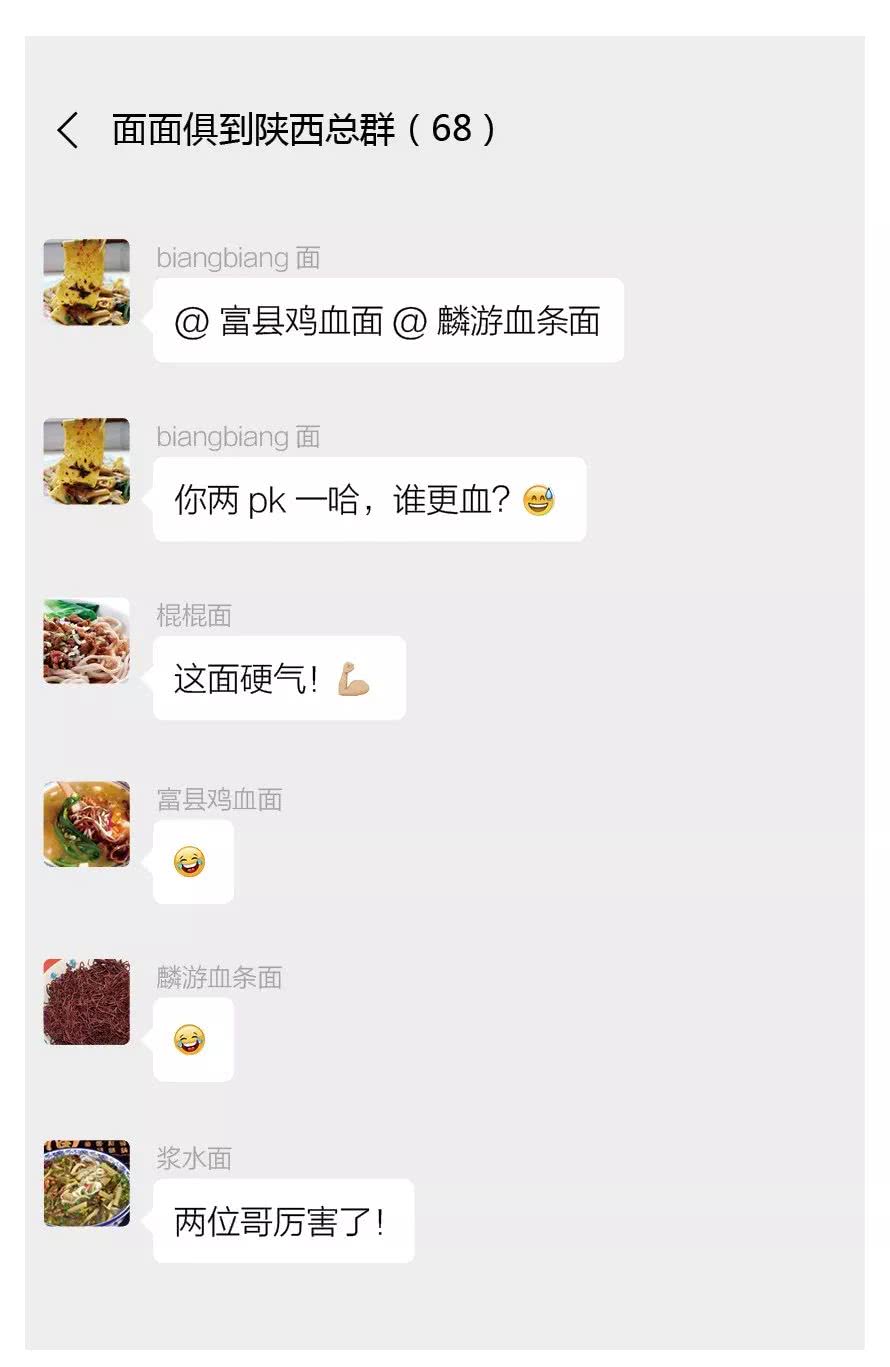The image size is (890, 1367).
Task: Open biangbiang 面's avatar in first message
Action: [85, 281]
